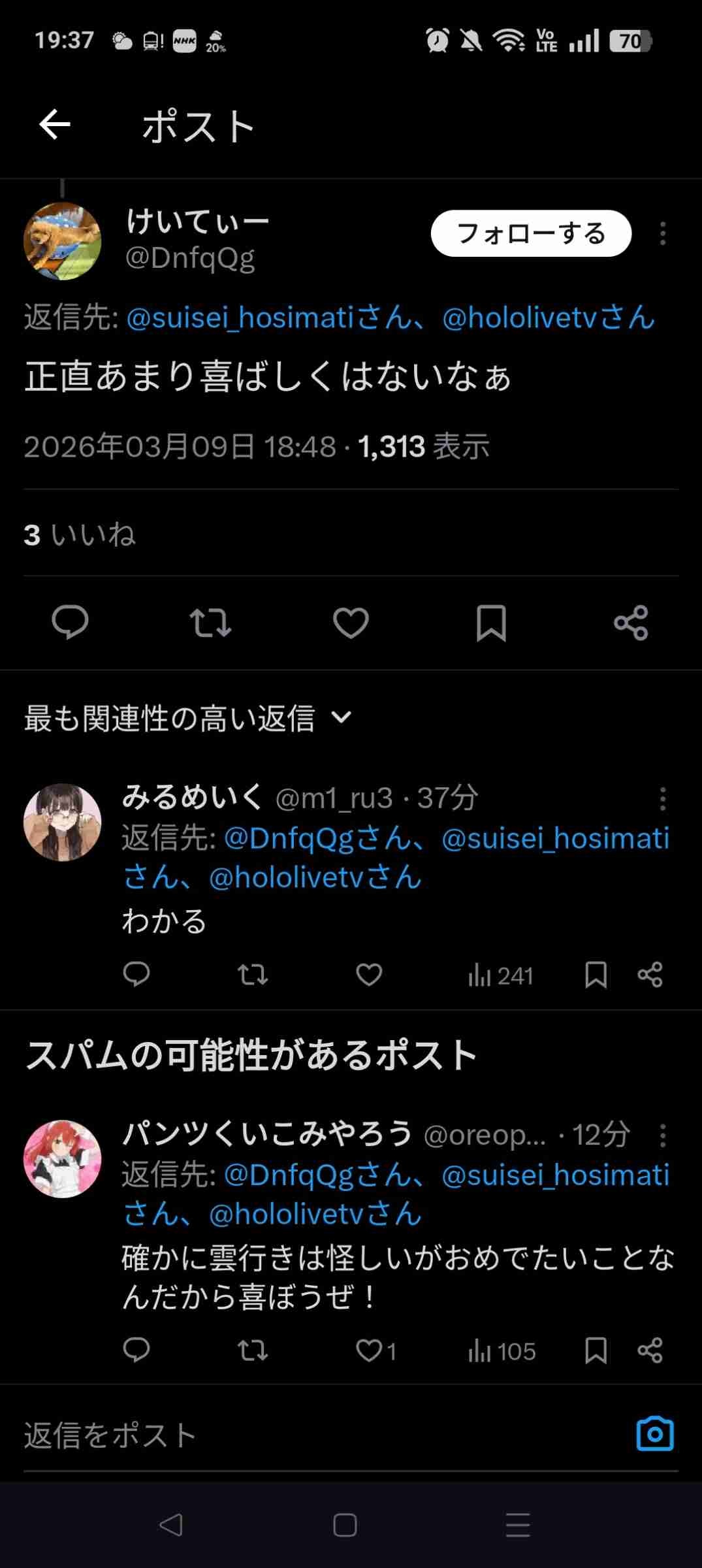Viewport: 702px width, 1568px height.
Task: Open the camera icon beside the reply field
Action: [654, 1434]
